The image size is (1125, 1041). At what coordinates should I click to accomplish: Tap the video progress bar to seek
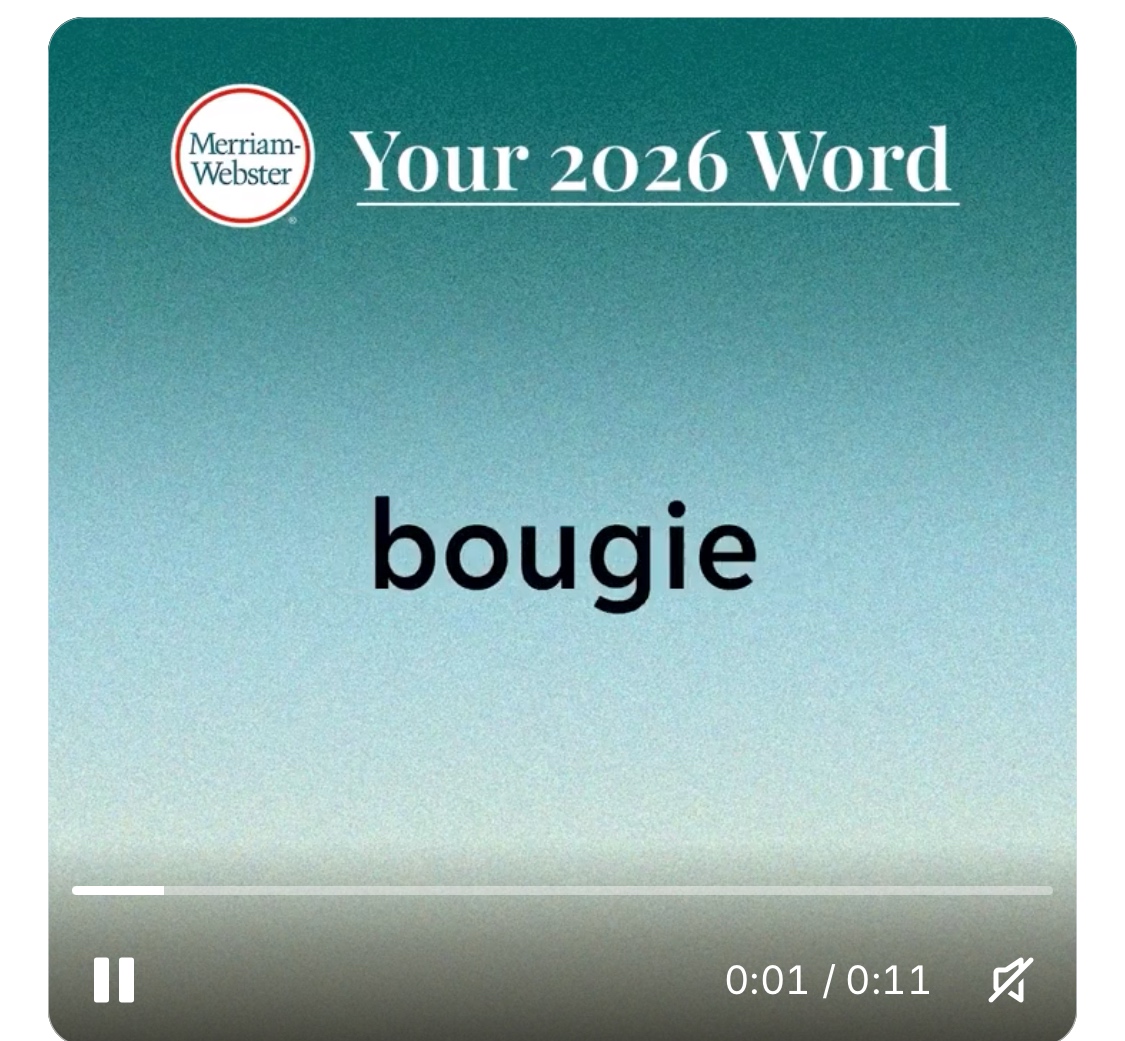tap(562, 890)
